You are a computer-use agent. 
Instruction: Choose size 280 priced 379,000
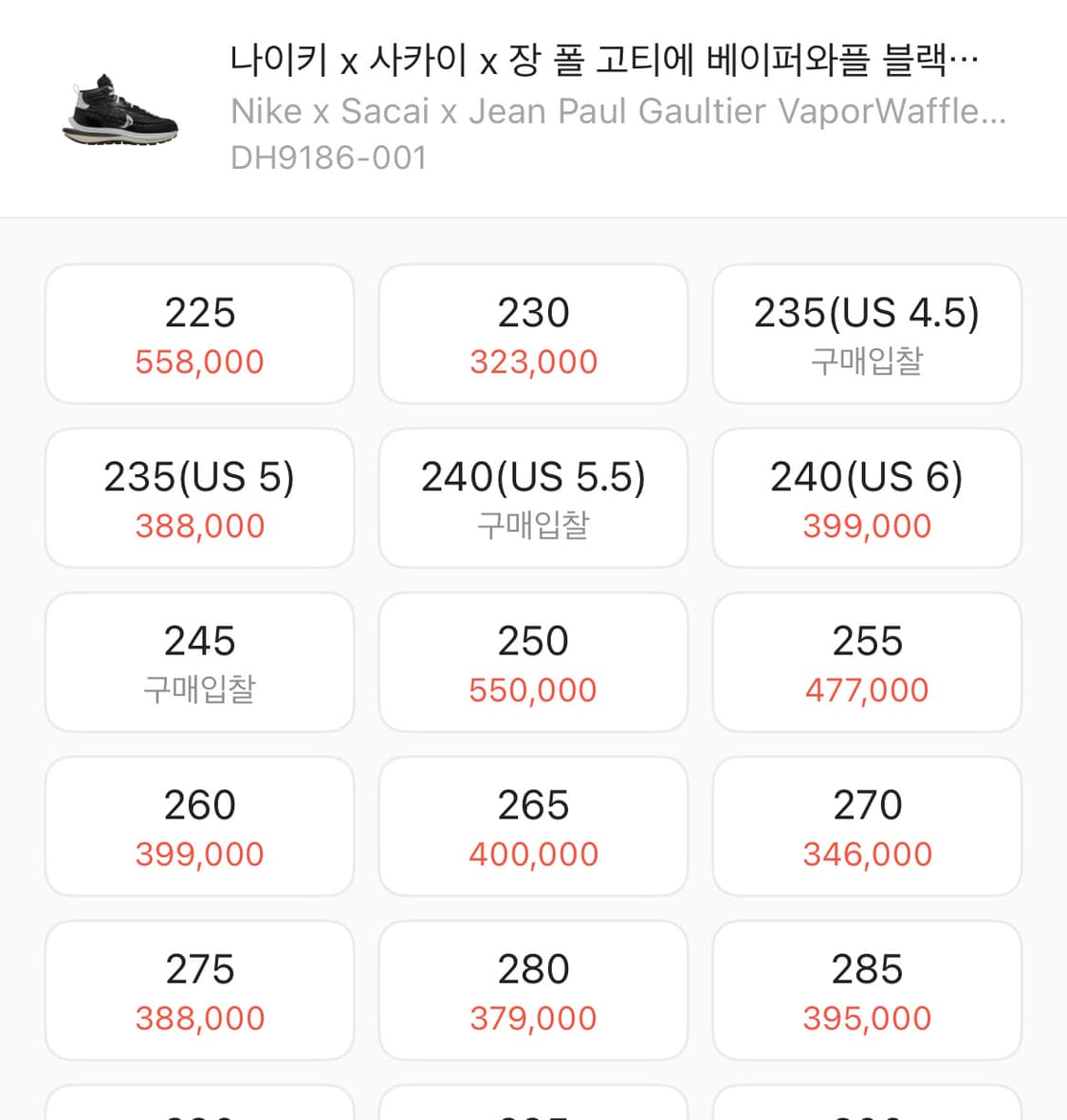coord(533,990)
